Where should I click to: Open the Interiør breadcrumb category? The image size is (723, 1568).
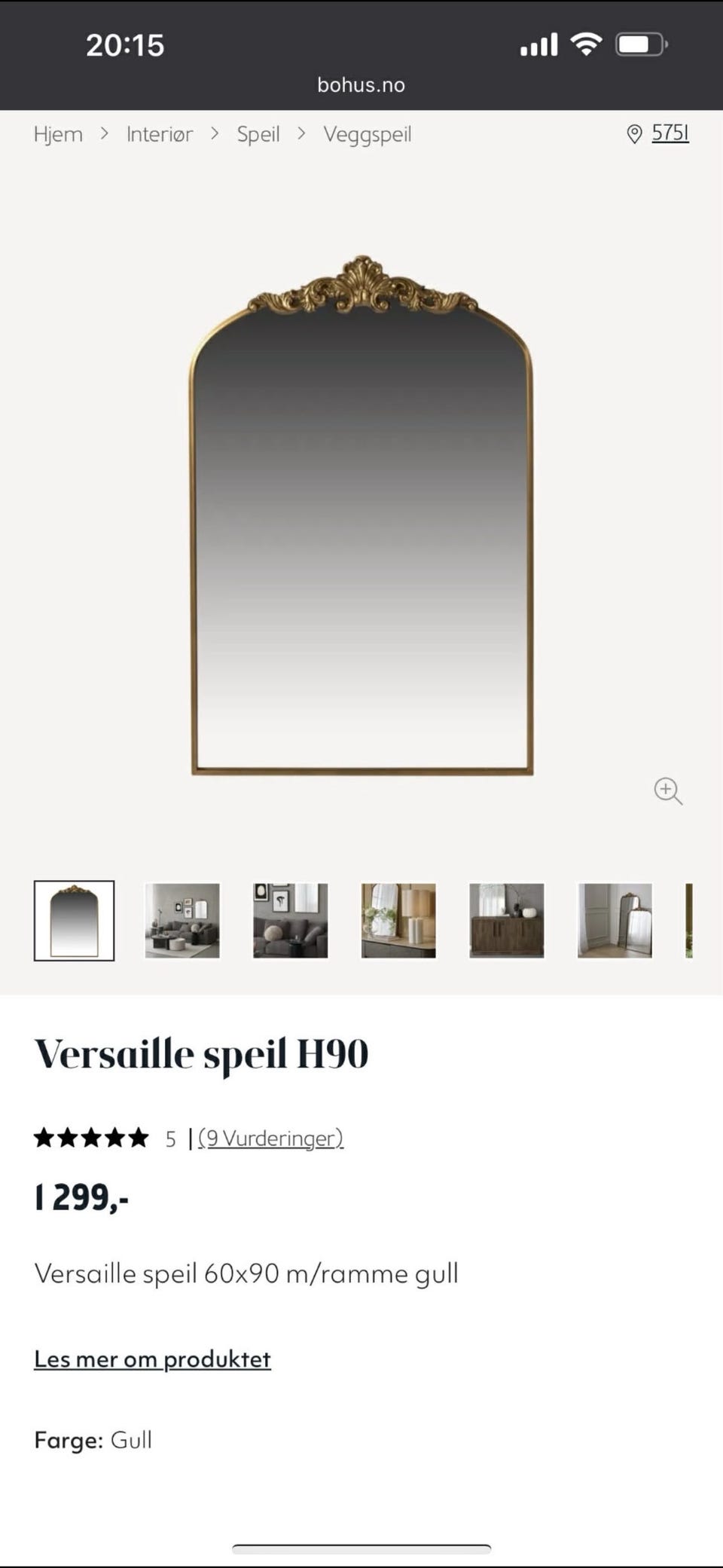pyautogui.click(x=160, y=133)
